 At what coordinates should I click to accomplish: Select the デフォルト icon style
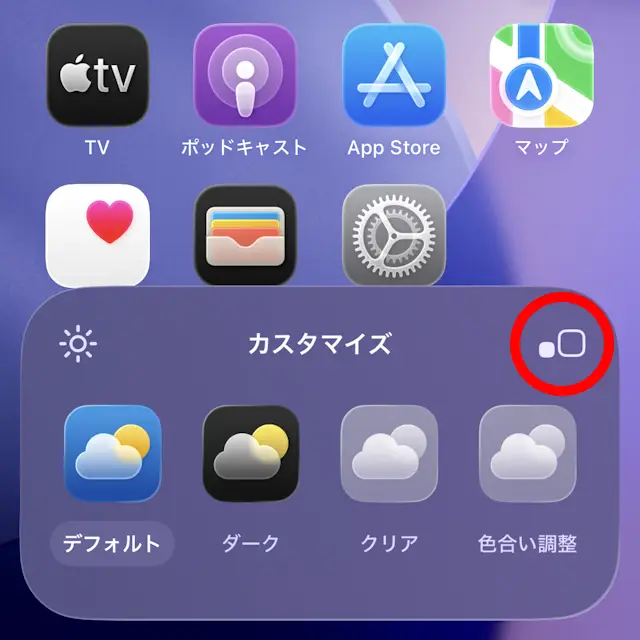pos(112,454)
